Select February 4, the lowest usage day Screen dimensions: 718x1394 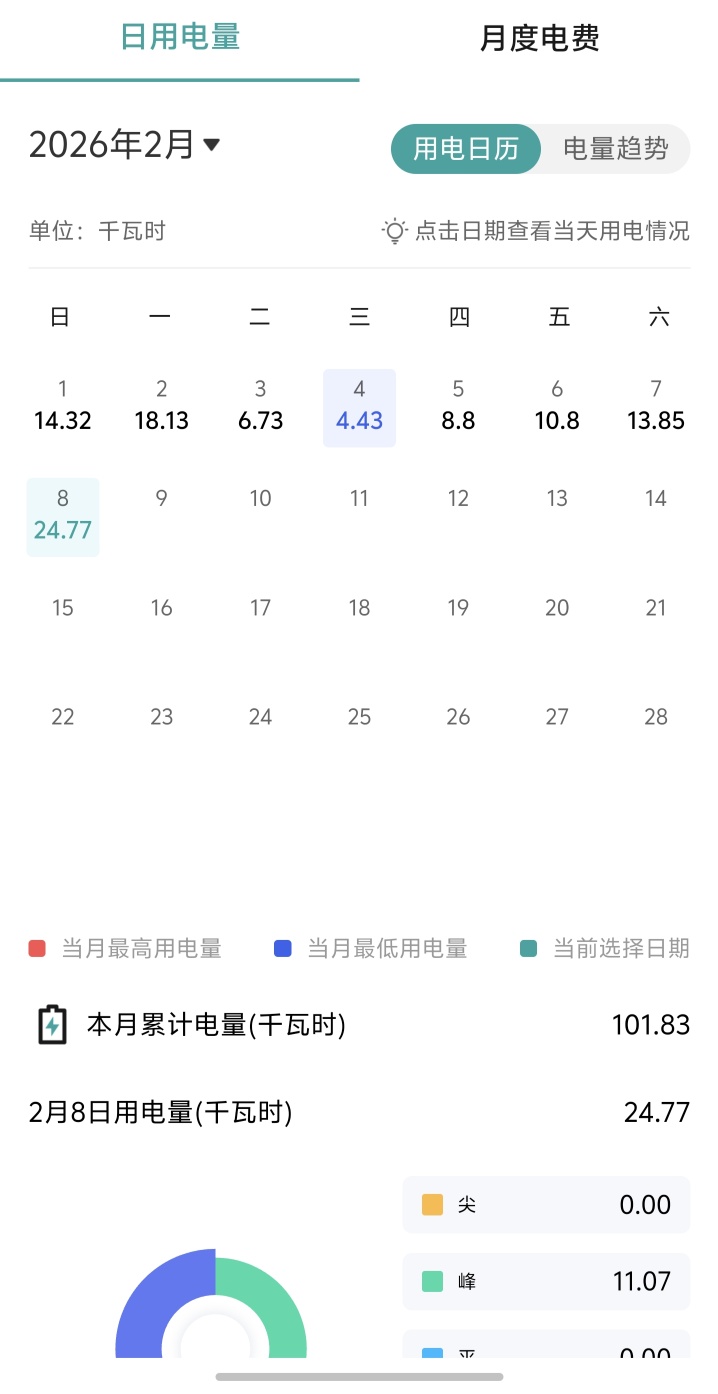point(359,407)
